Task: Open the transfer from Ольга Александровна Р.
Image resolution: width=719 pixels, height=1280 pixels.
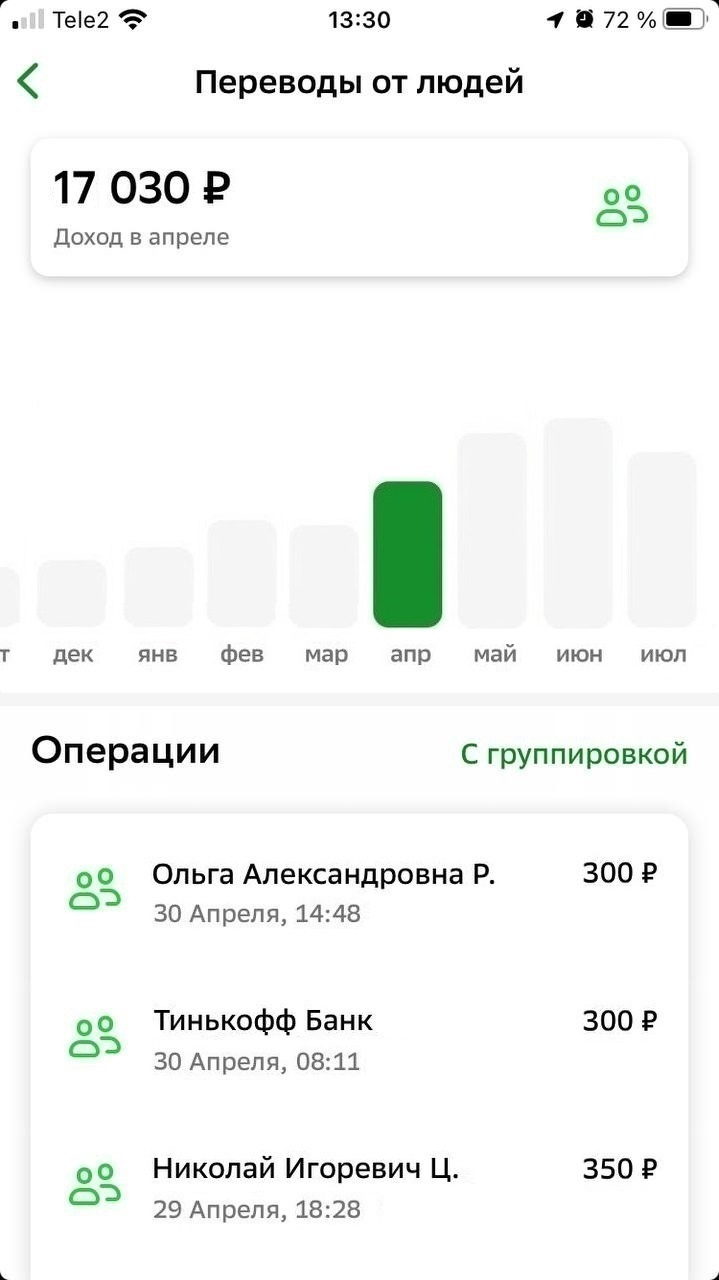Action: (360, 890)
